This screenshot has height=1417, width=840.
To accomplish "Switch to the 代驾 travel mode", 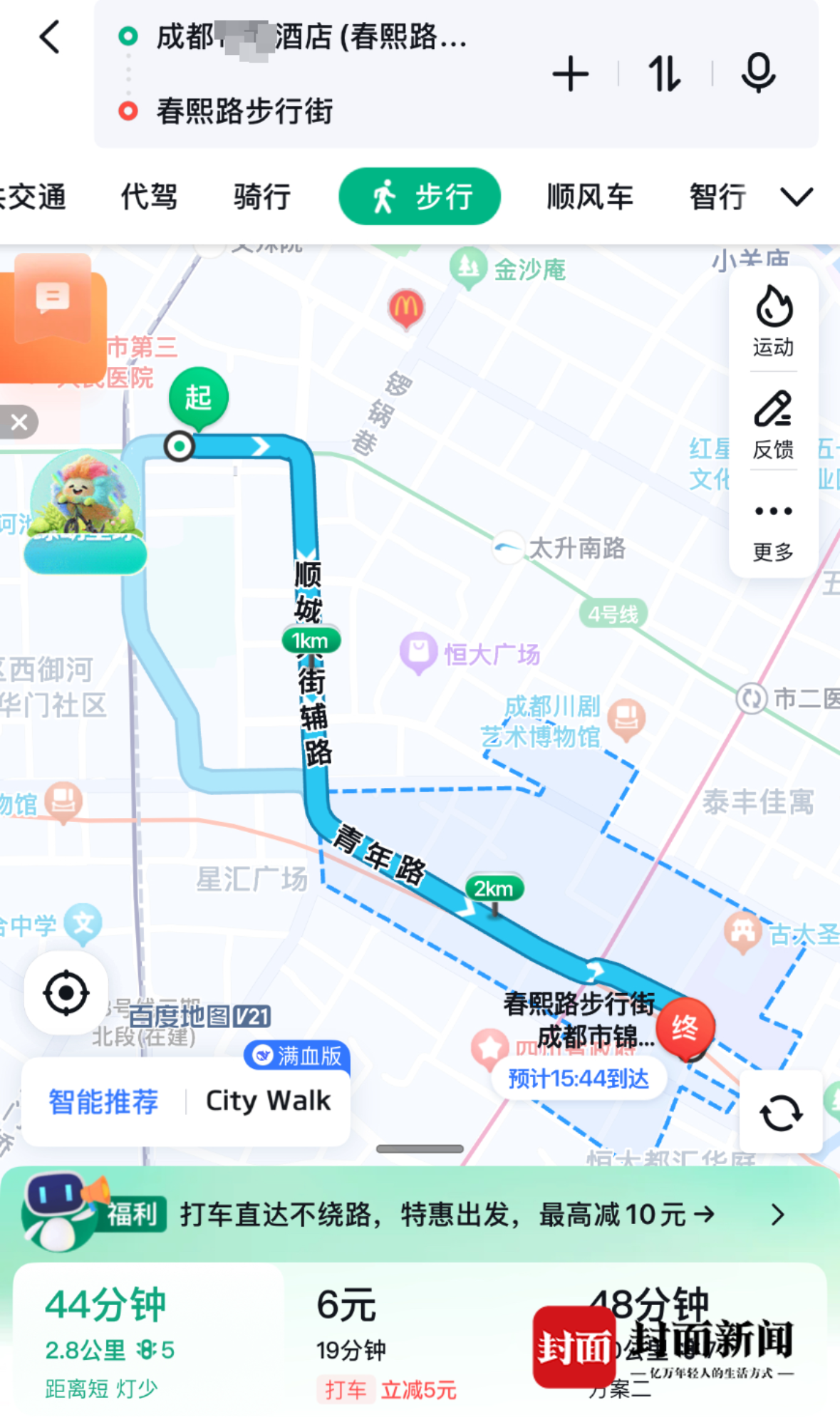I will click(x=149, y=197).
